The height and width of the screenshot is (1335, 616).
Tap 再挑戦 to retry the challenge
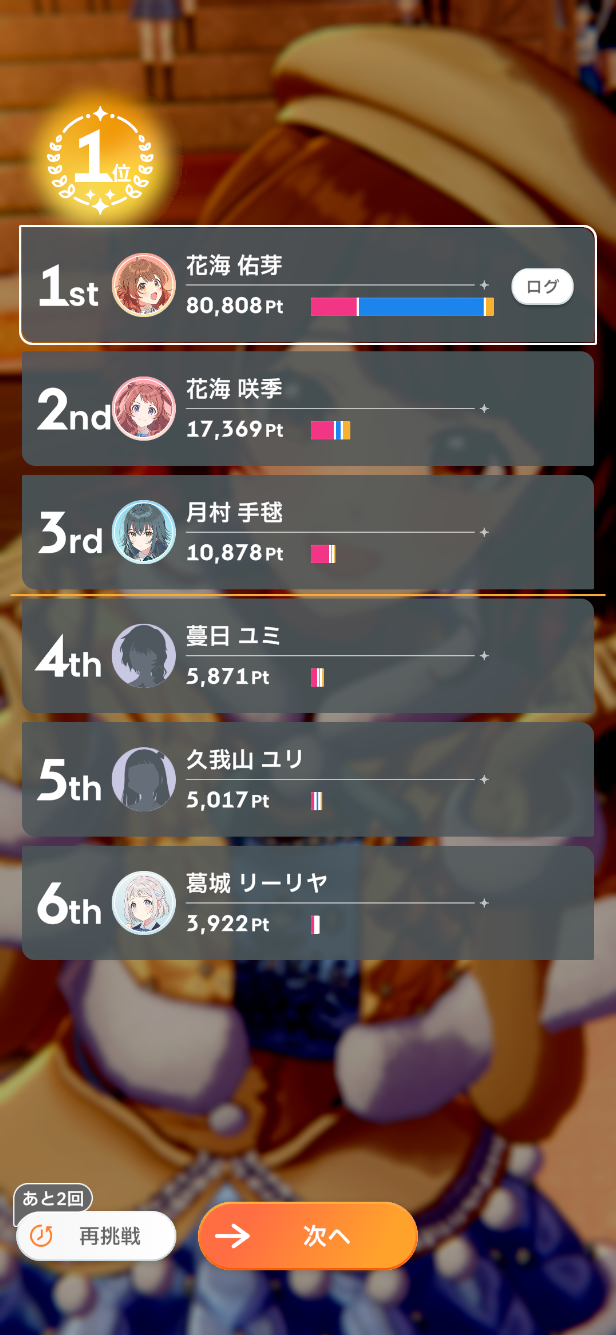(97, 1236)
